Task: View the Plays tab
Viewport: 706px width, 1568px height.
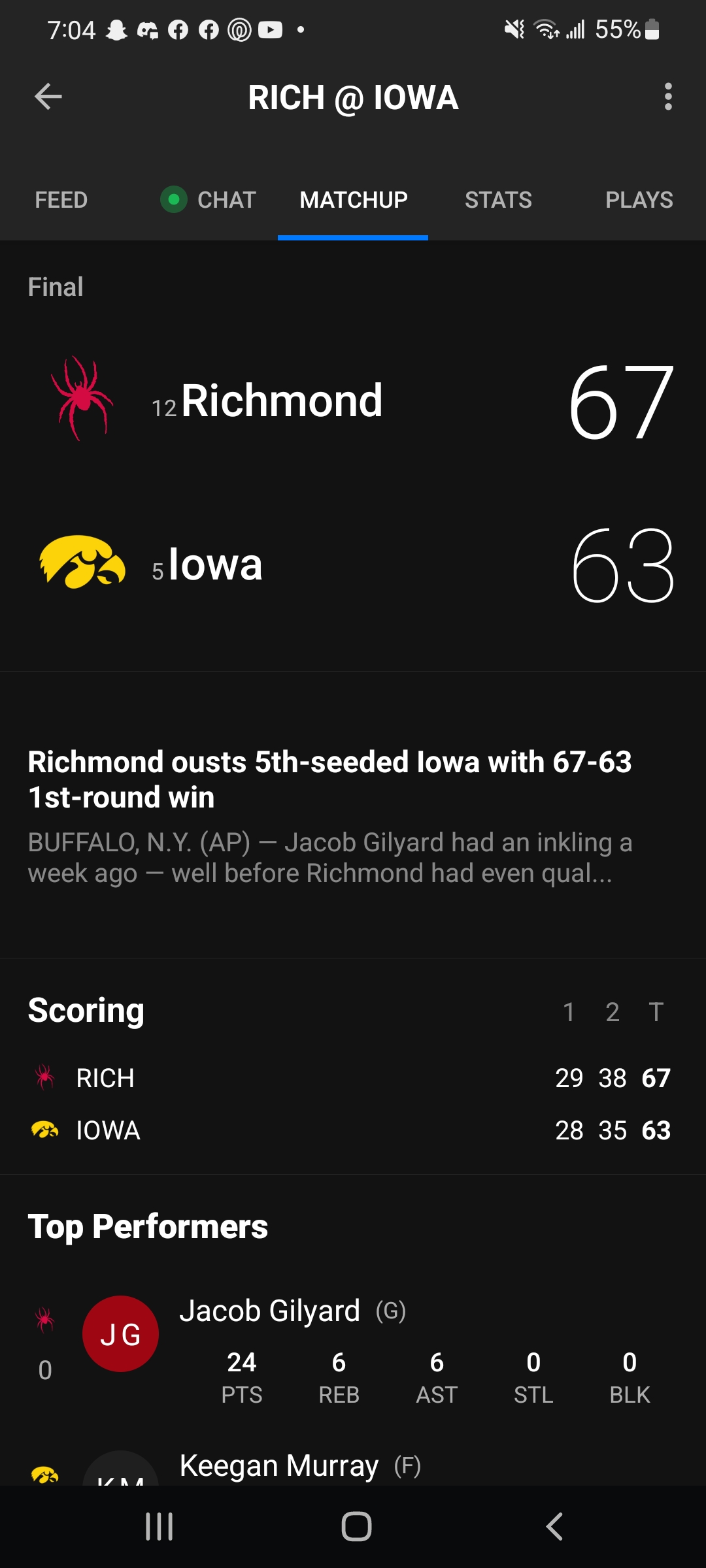Action: [639, 200]
